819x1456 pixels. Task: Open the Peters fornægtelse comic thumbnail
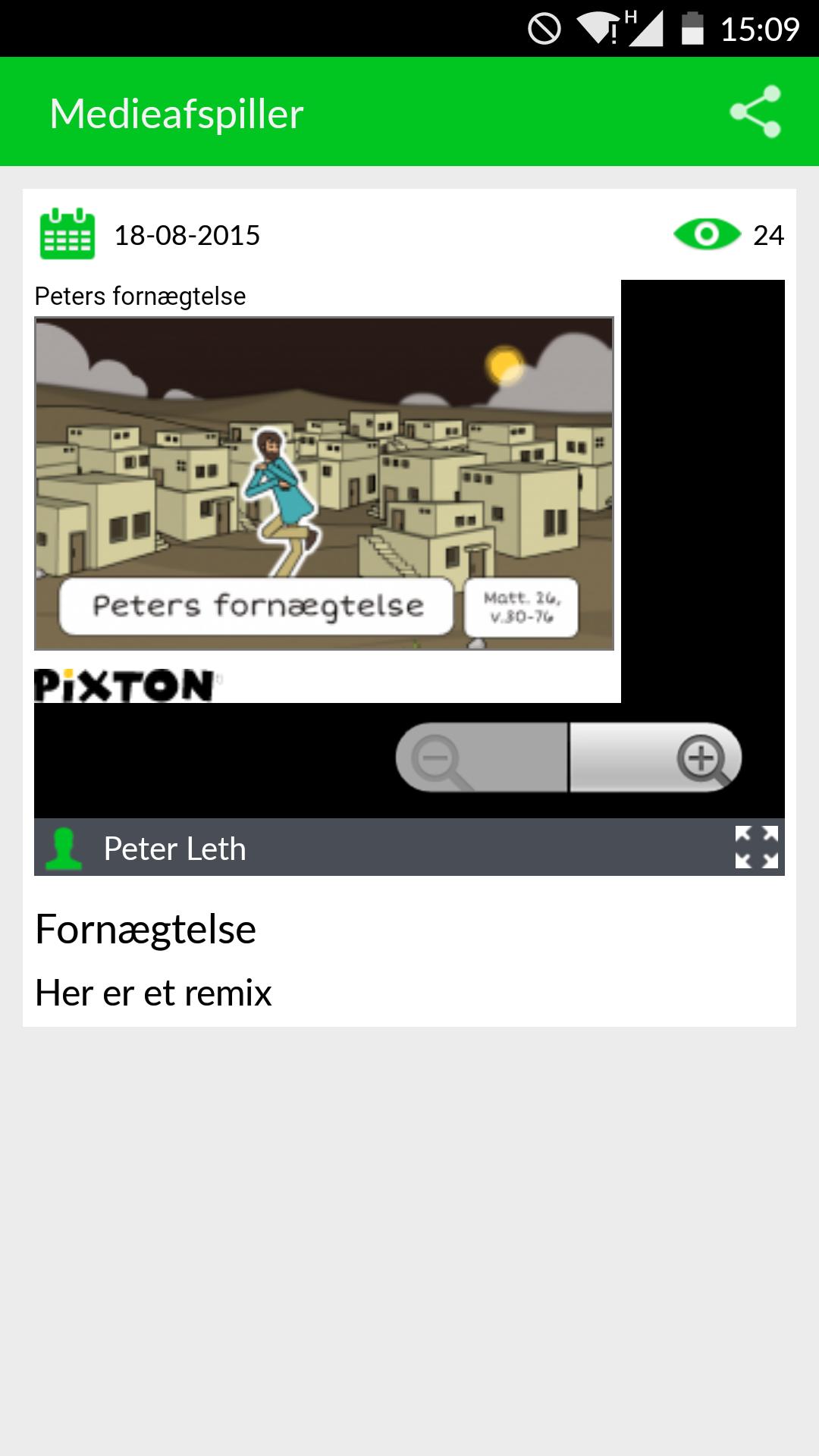coord(323,485)
